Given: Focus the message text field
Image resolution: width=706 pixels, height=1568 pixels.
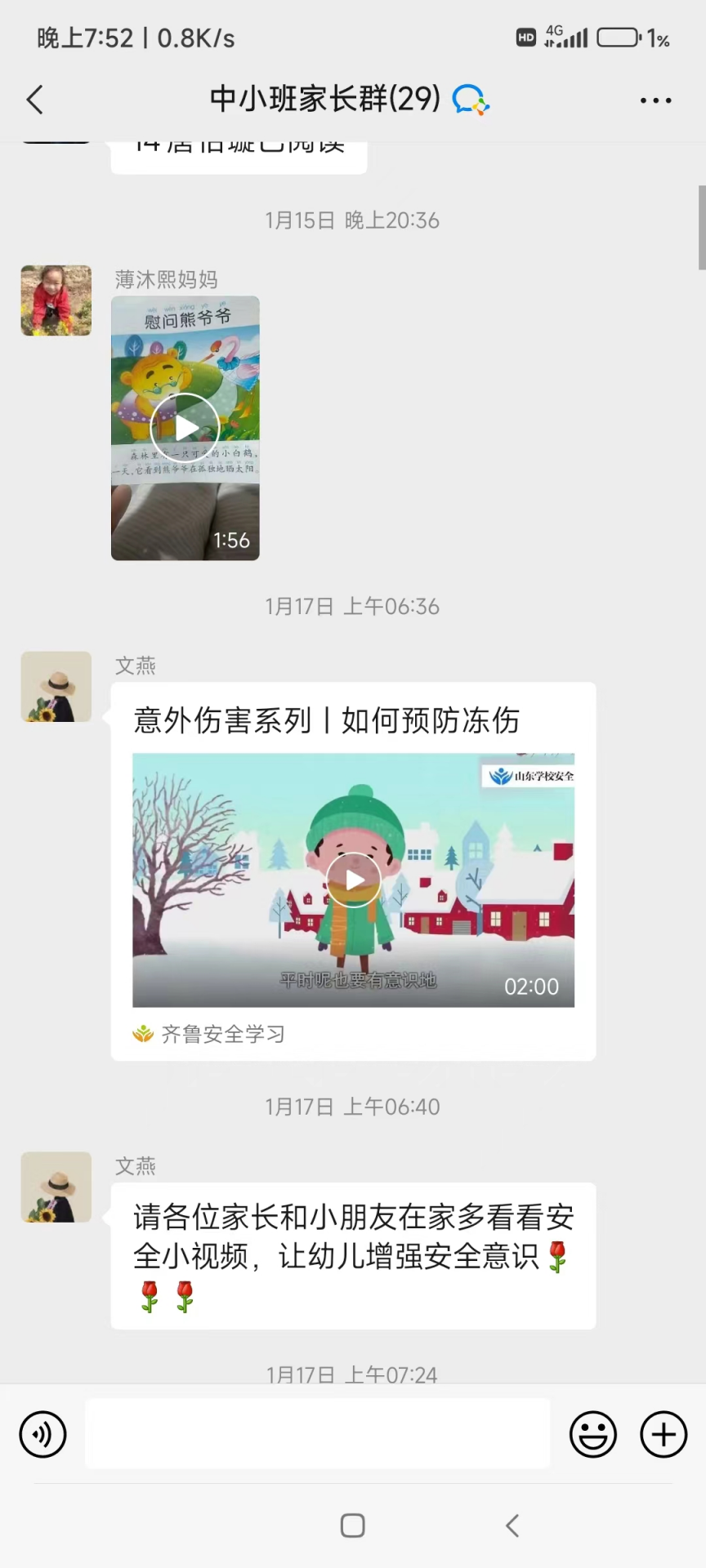Looking at the screenshot, I should pos(318,1433).
